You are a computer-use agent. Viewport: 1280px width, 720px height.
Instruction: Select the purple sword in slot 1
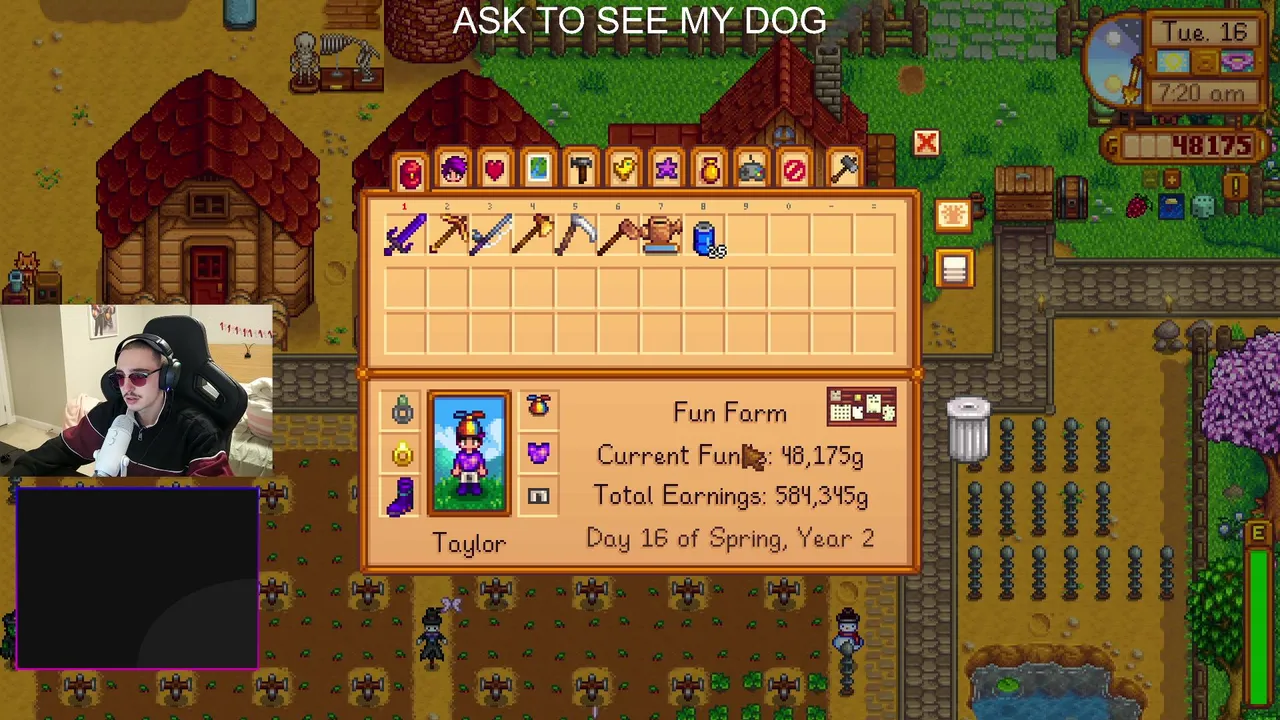coord(405,236)
